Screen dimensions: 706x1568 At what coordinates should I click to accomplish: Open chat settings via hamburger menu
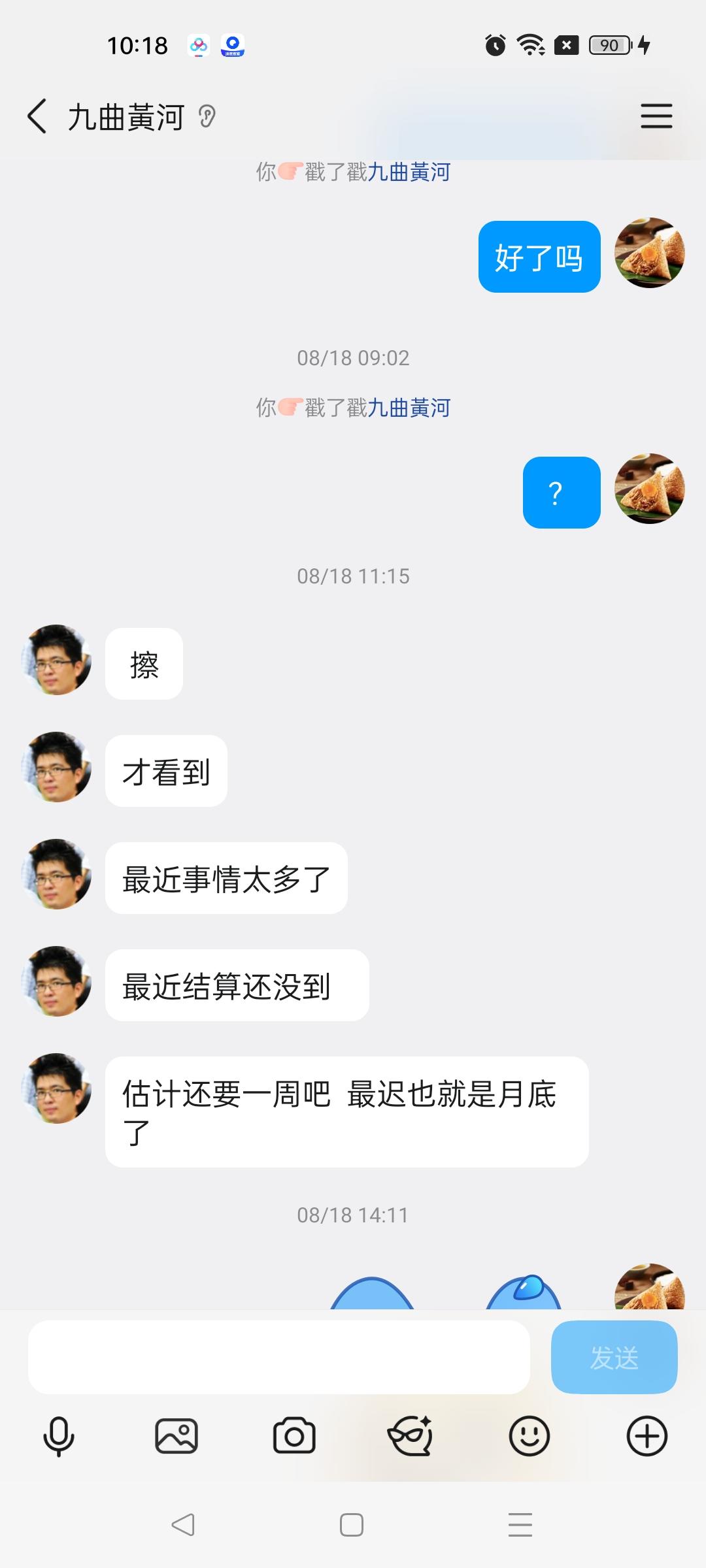(656, 116)
